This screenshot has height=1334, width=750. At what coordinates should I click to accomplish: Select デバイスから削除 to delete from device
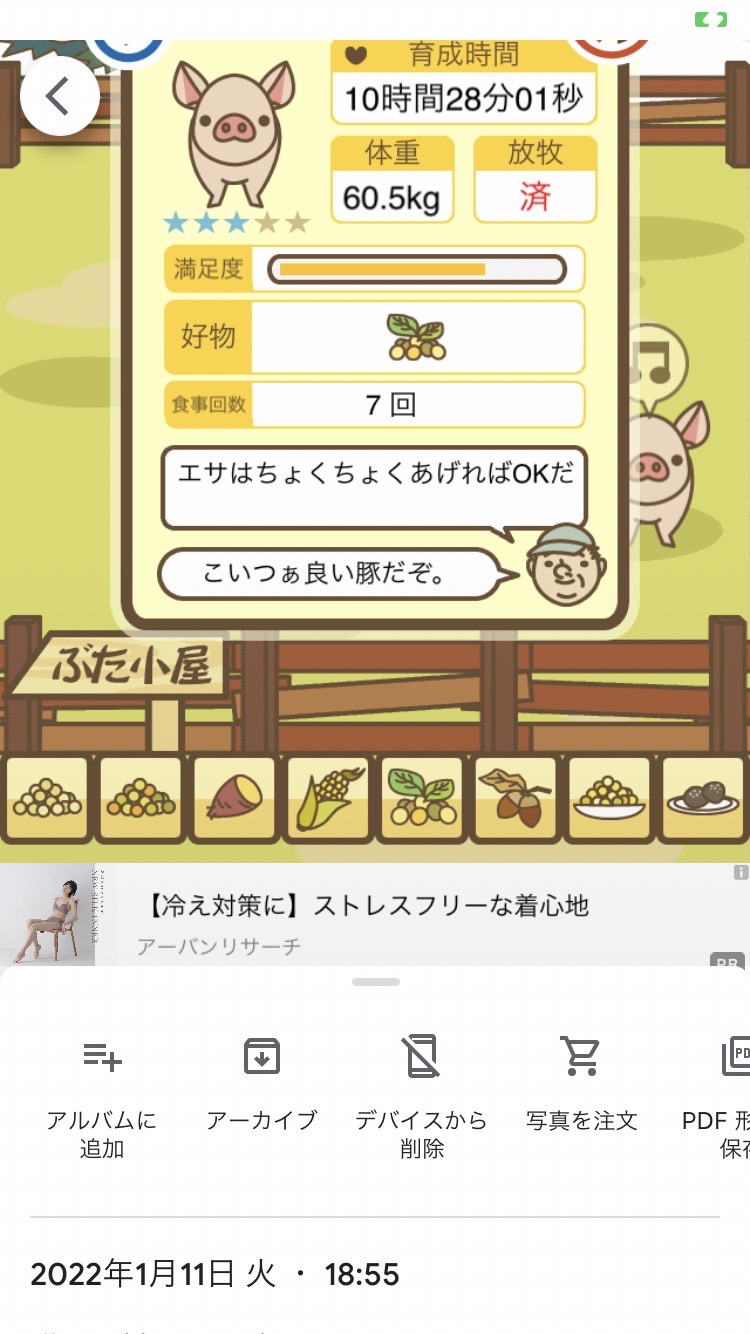422,1097
